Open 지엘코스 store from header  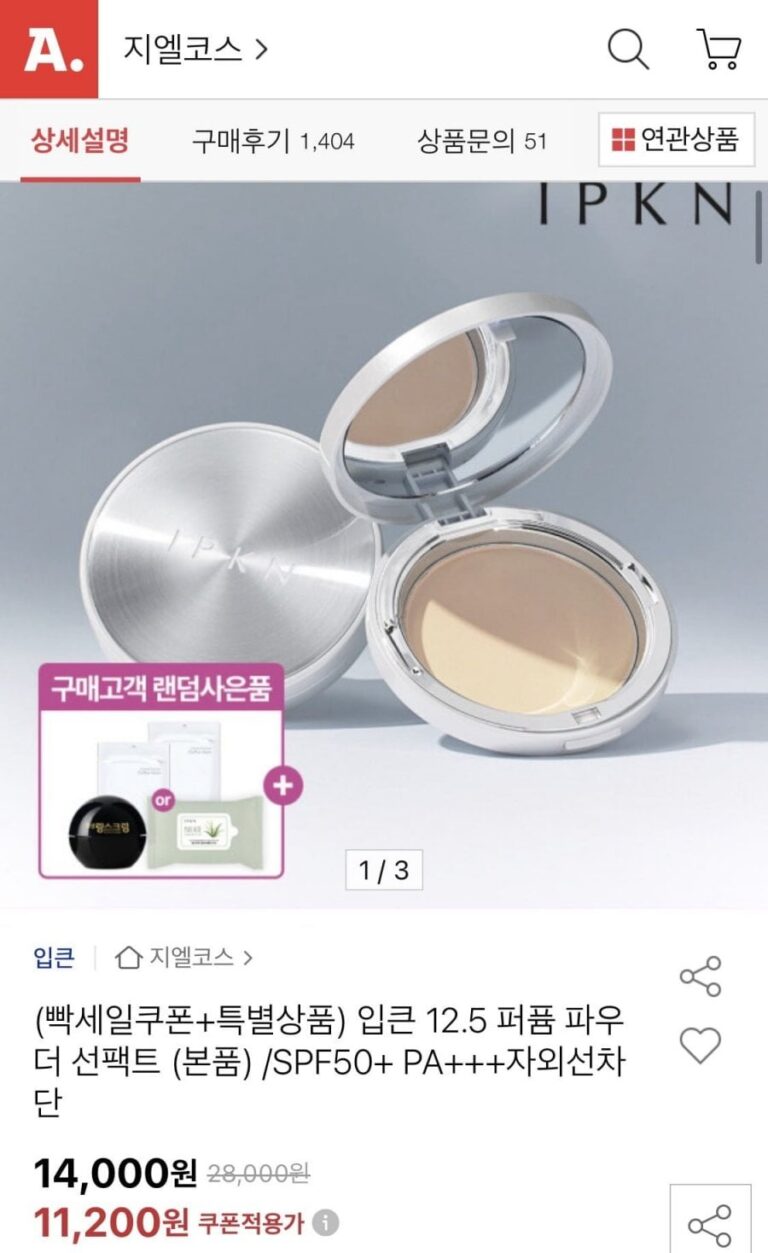click(196, 48)
